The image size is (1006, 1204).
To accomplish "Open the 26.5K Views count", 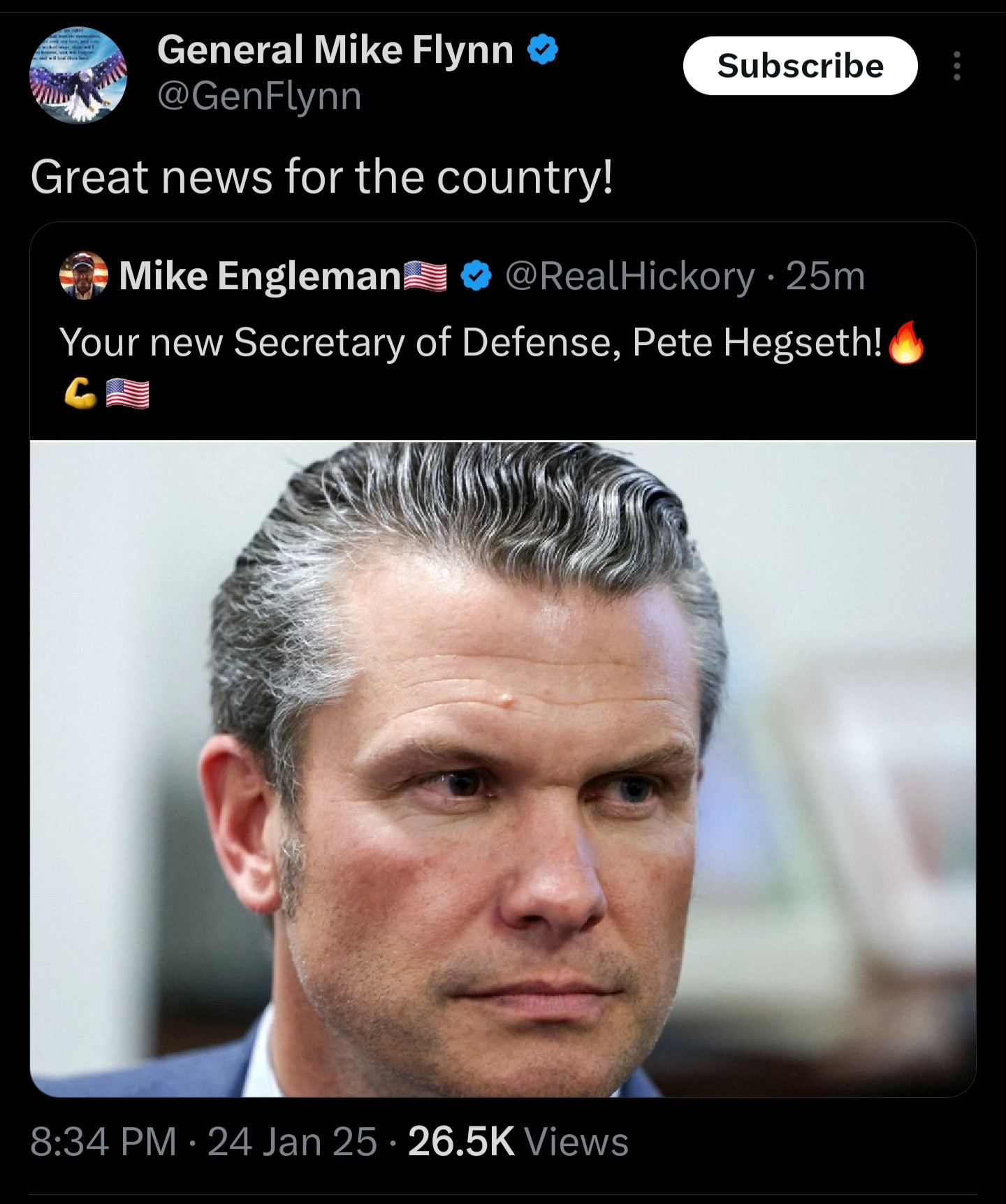I will (x=518, y=1142).
